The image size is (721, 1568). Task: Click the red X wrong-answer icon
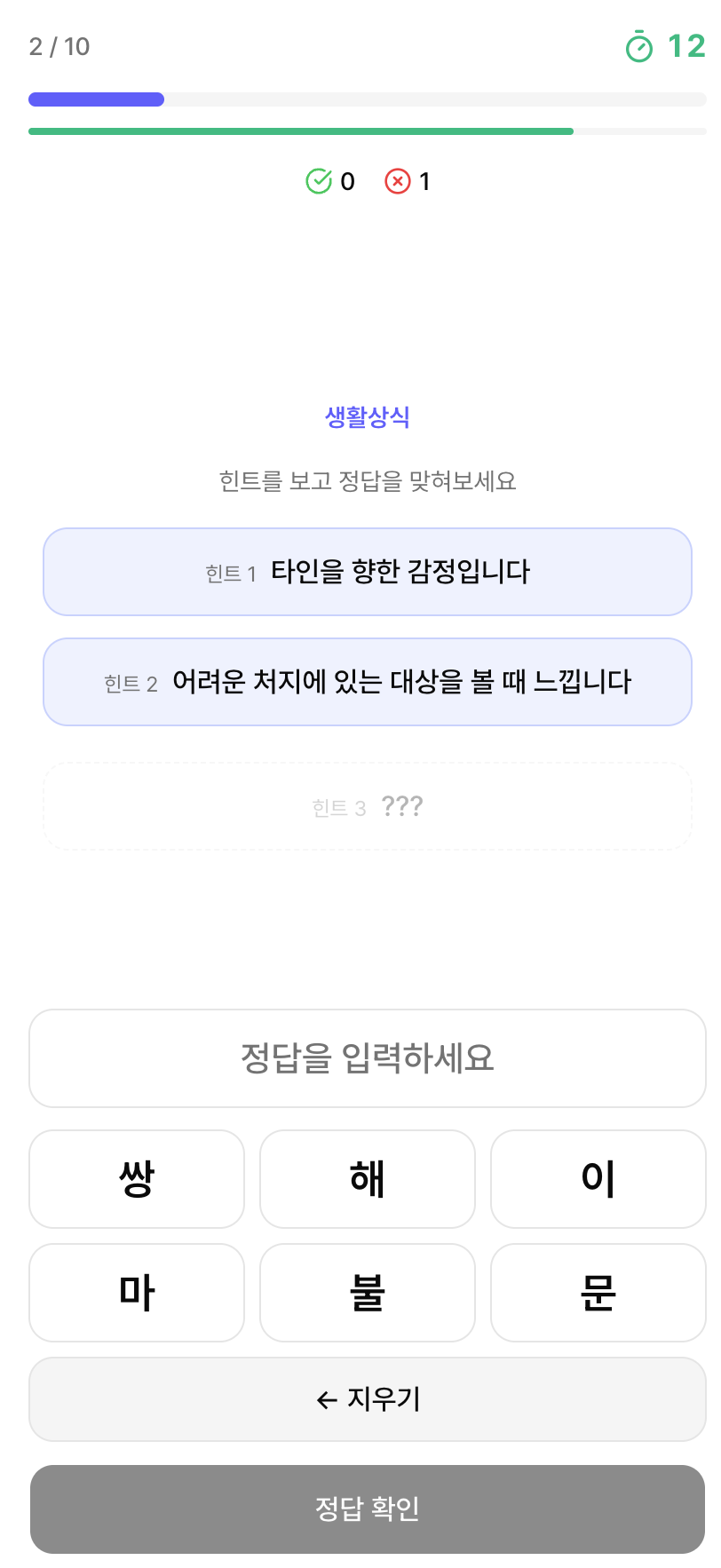(x=398, y=181)
